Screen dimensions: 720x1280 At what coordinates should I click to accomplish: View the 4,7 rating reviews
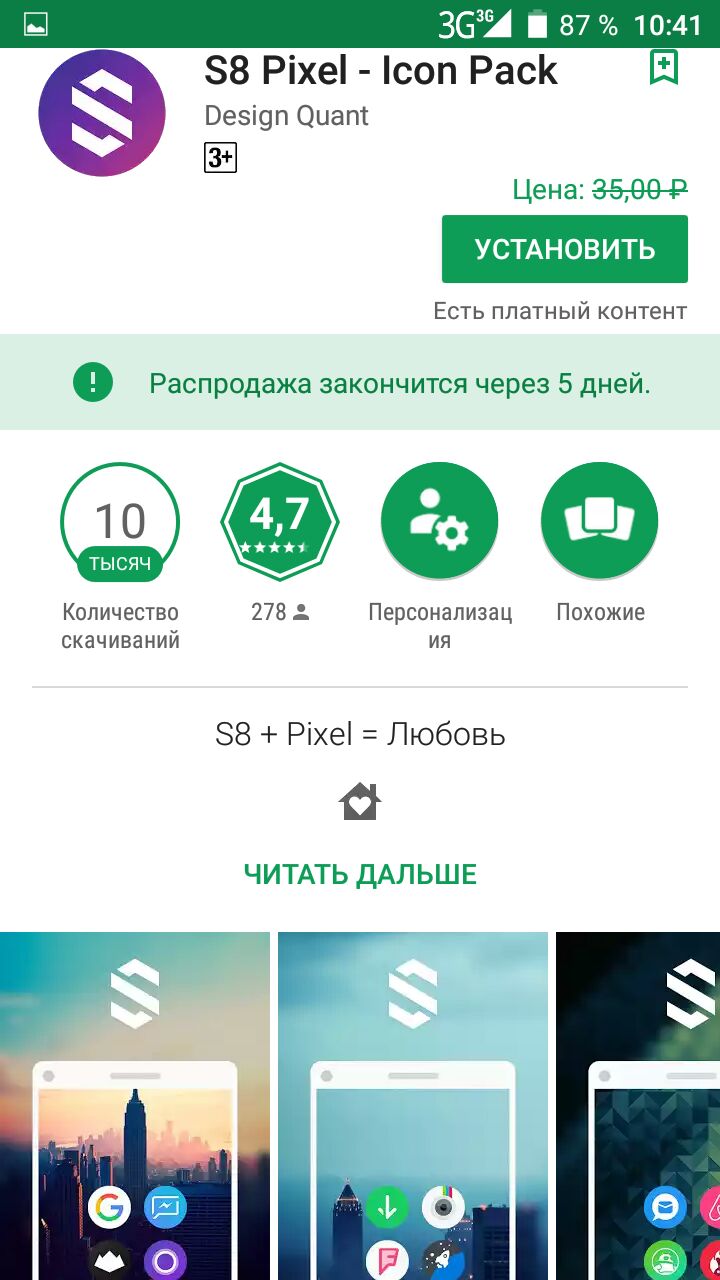(x=280, y=521)
